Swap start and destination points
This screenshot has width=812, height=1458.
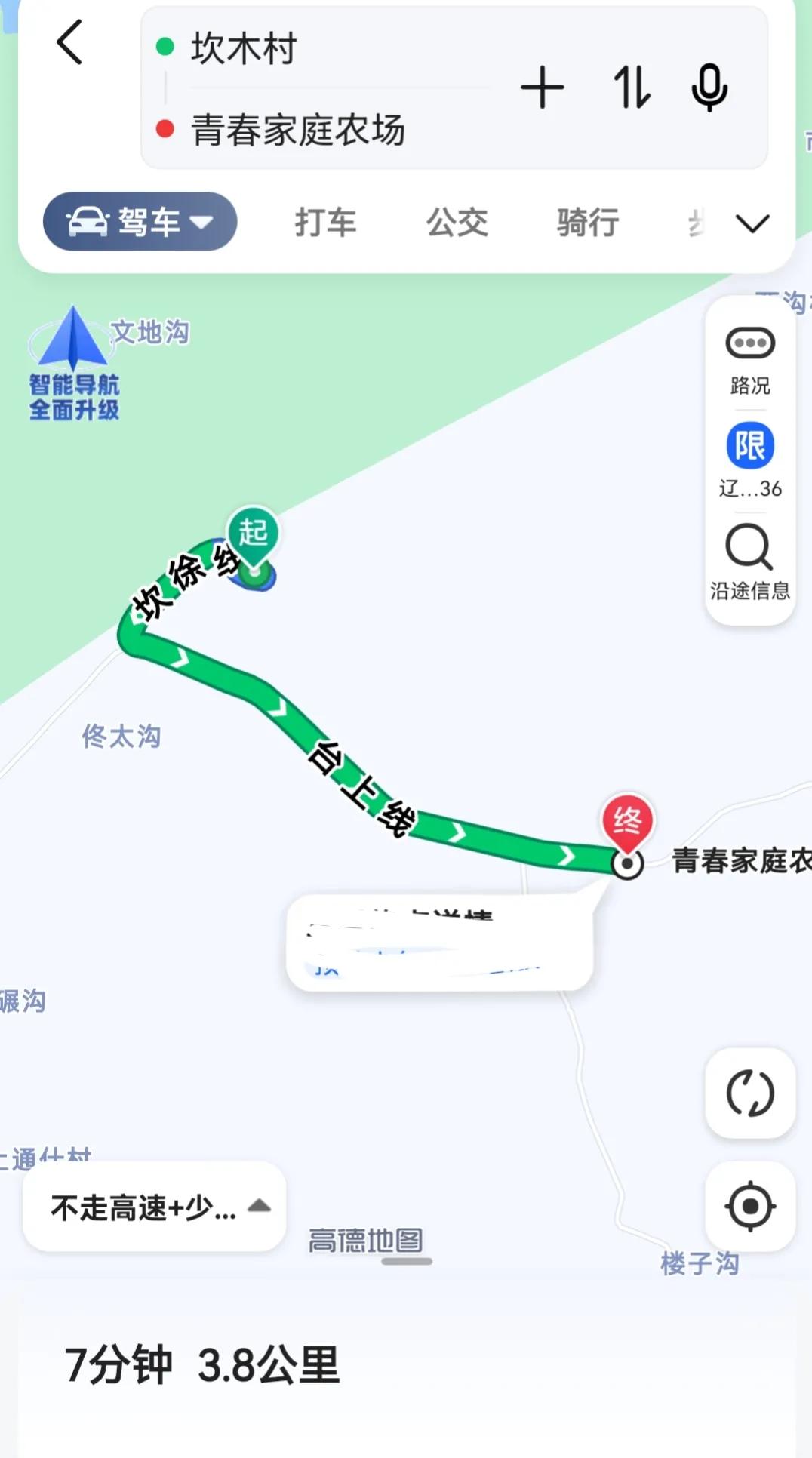point(631,88)
